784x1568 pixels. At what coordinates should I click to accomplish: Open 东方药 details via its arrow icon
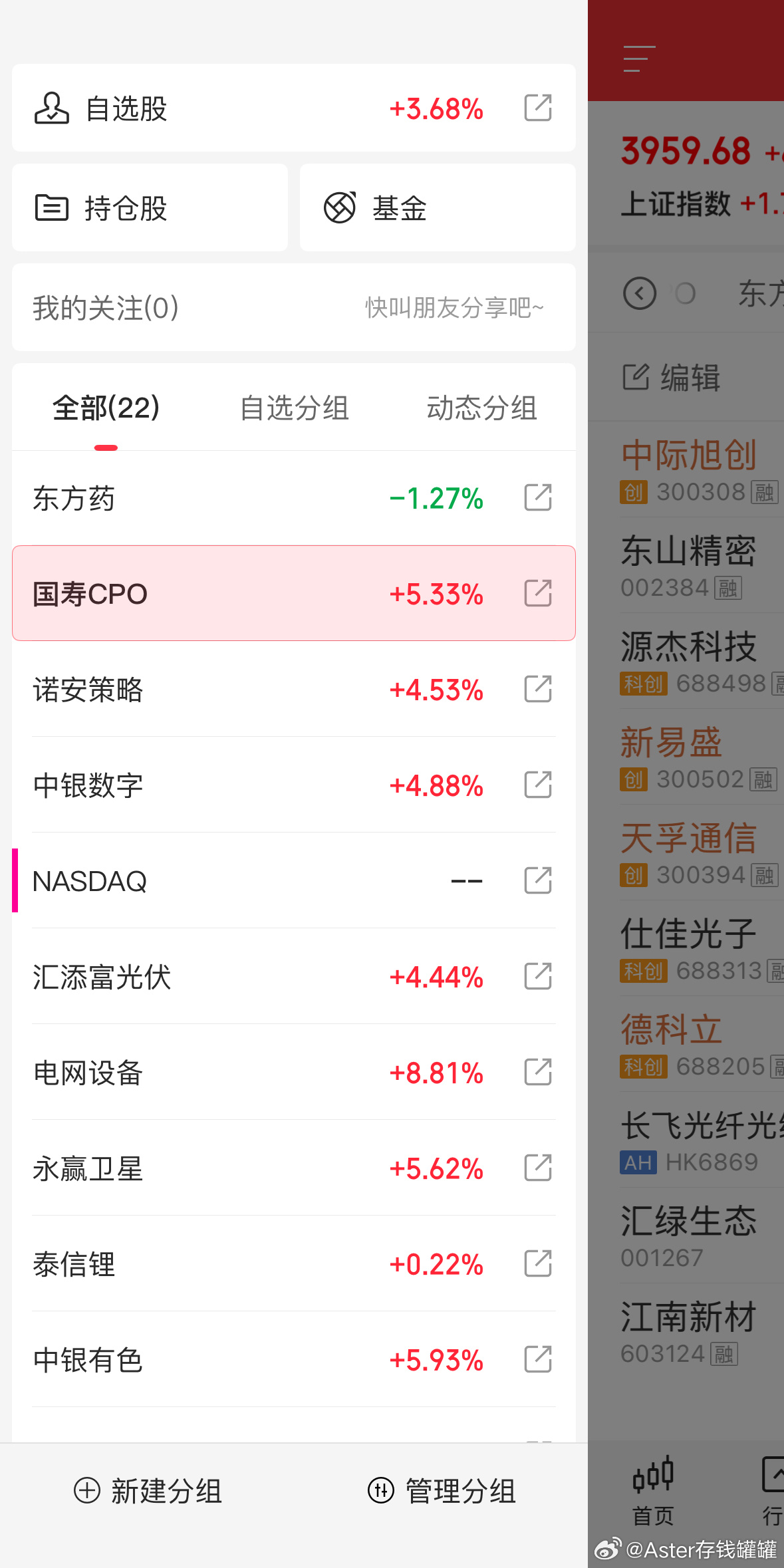pyautogui.click(x=537, y=497)
